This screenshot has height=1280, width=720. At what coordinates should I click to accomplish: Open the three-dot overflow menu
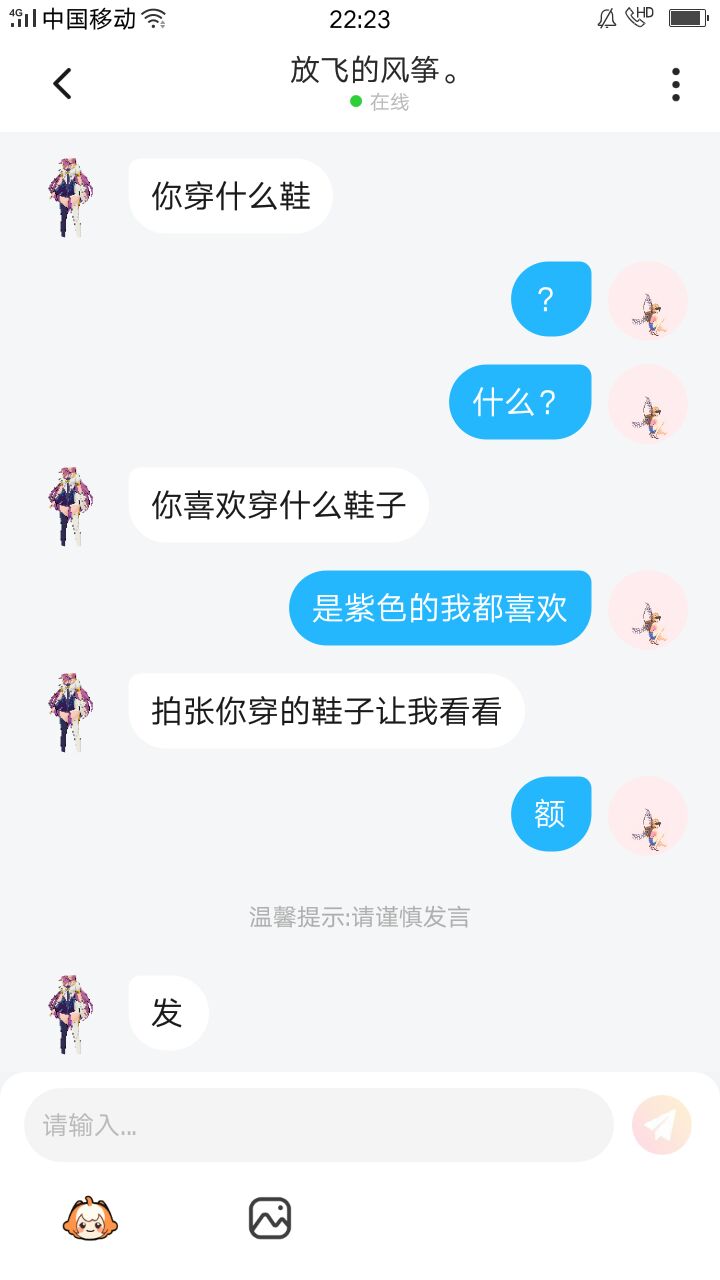676,85
